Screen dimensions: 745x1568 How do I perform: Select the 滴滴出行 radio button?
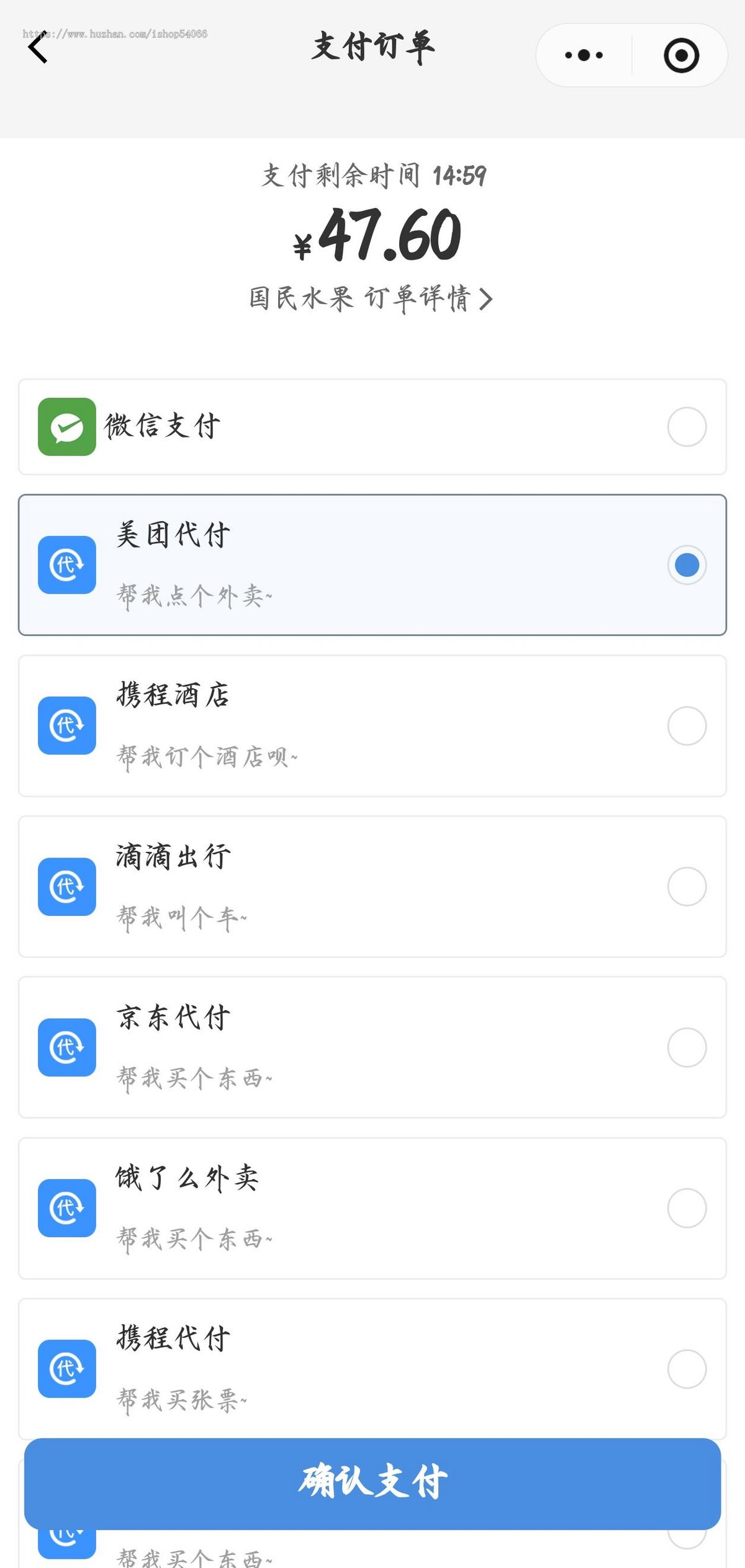pos(685,886)
